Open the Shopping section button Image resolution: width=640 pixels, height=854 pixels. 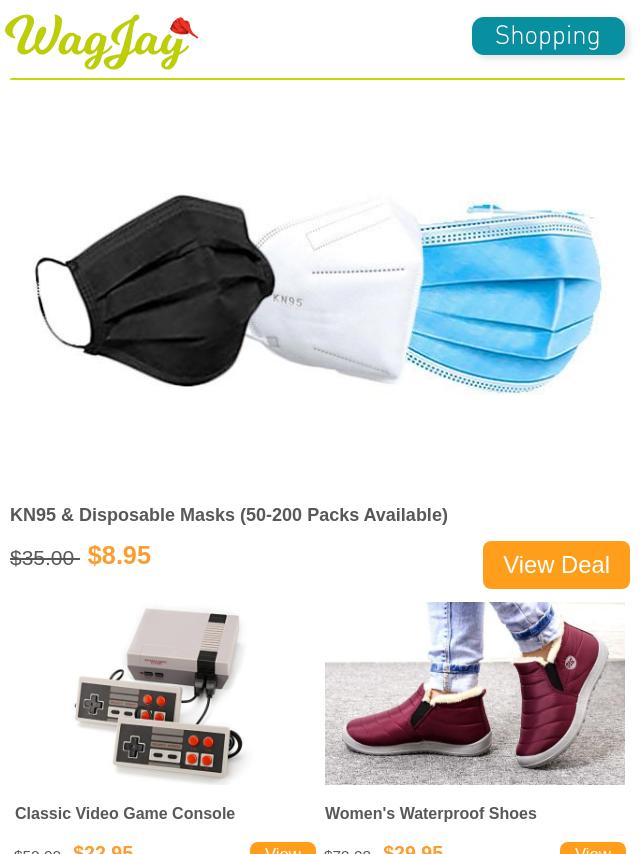click(x=548, y=36)
